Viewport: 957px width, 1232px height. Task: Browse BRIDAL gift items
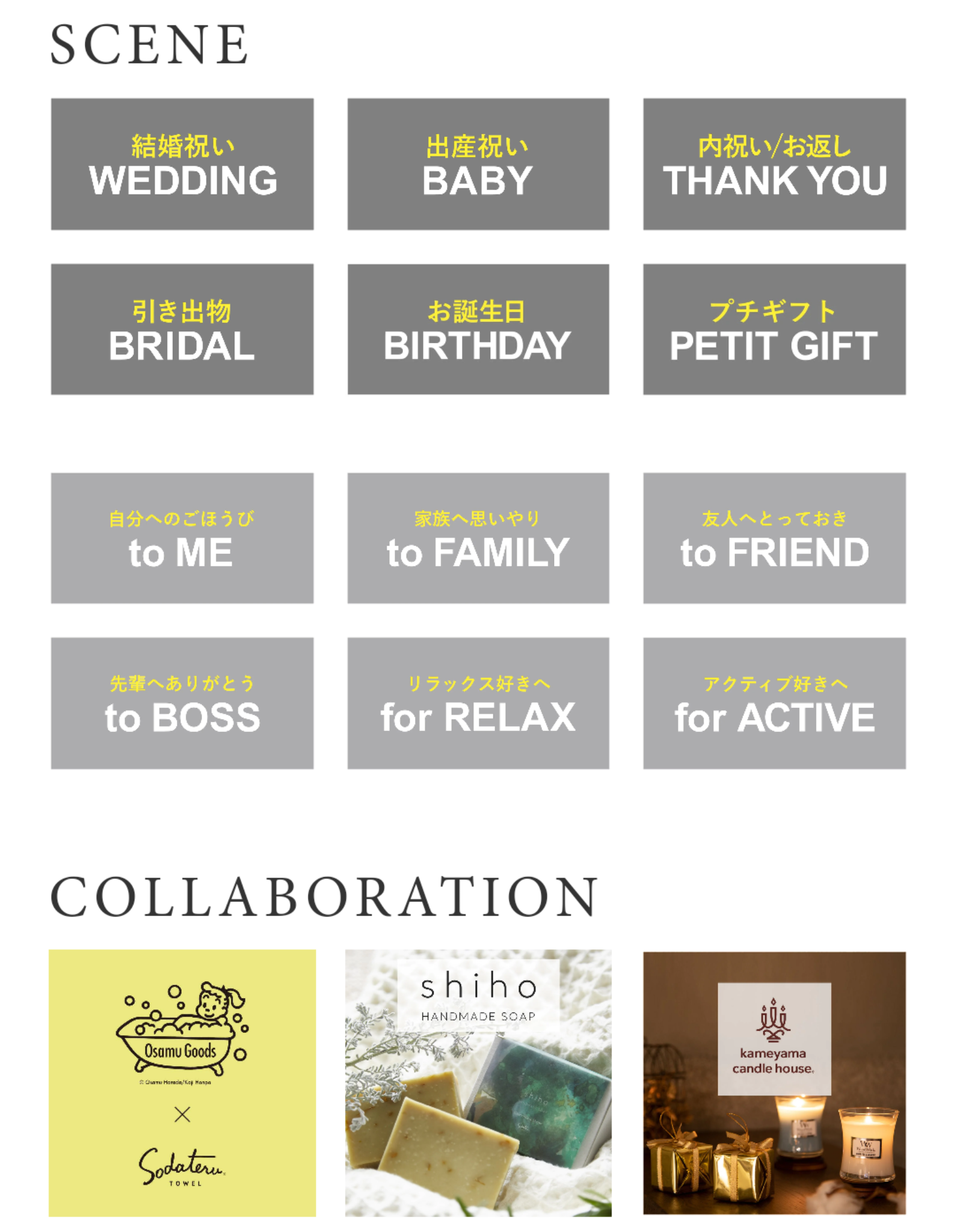182,329
